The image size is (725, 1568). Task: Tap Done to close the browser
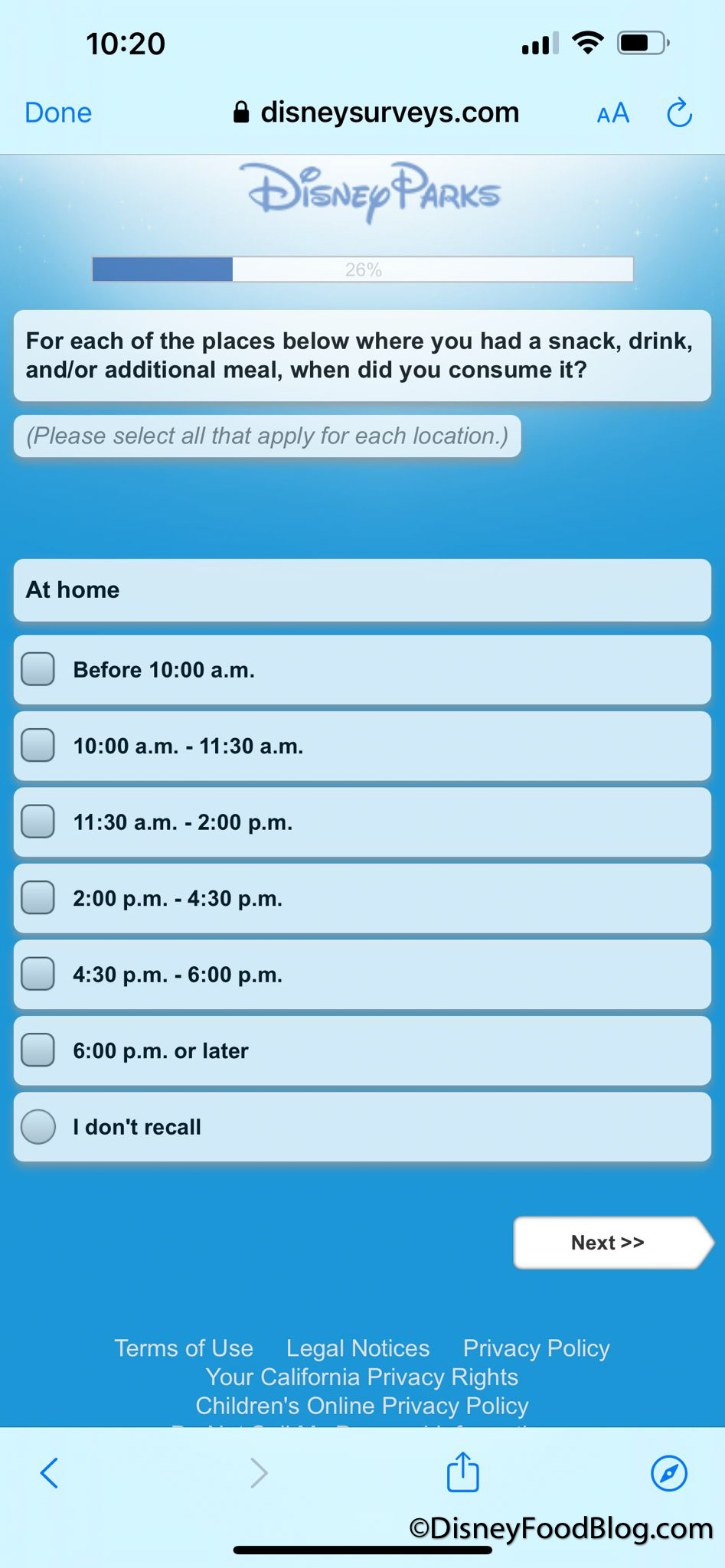(58, 113)
